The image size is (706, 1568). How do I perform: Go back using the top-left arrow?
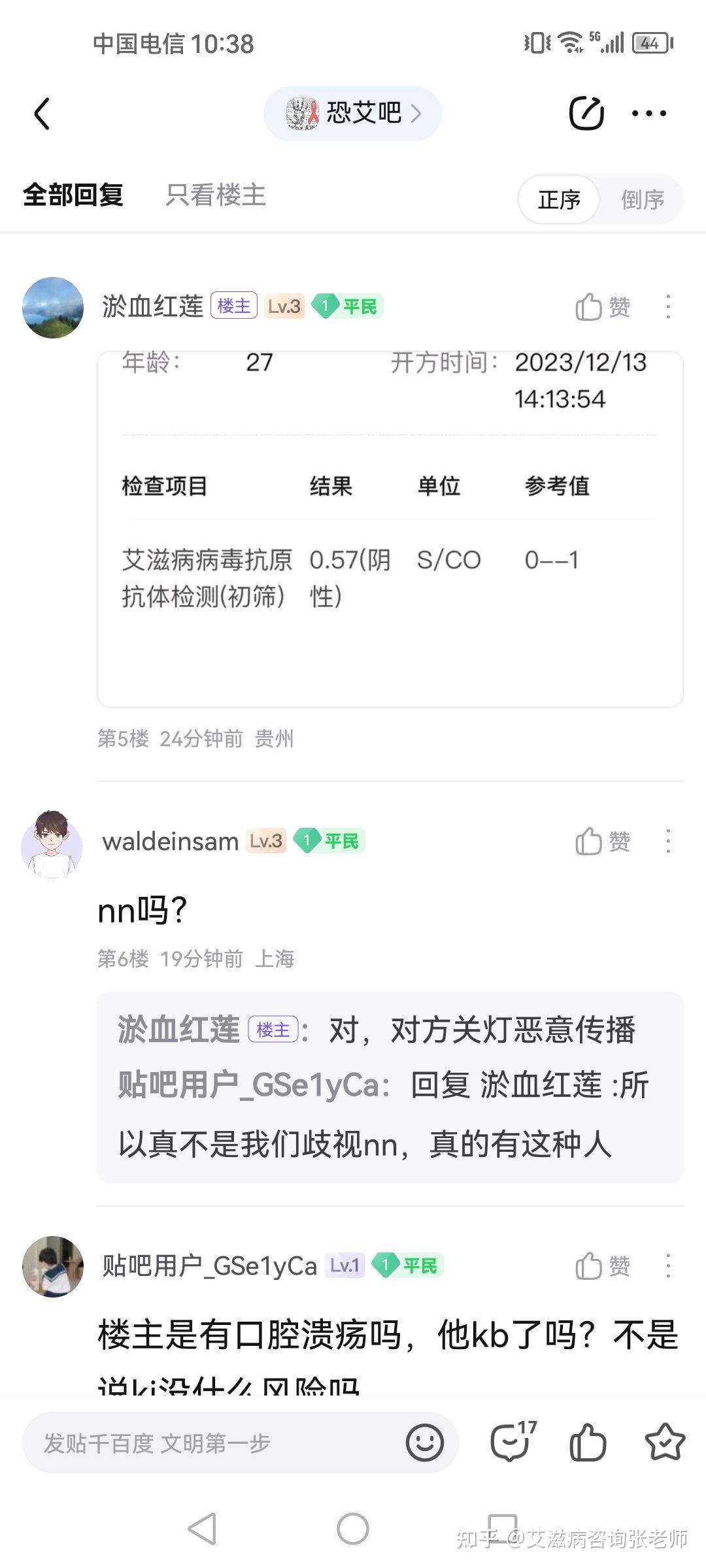pos(42,114)
